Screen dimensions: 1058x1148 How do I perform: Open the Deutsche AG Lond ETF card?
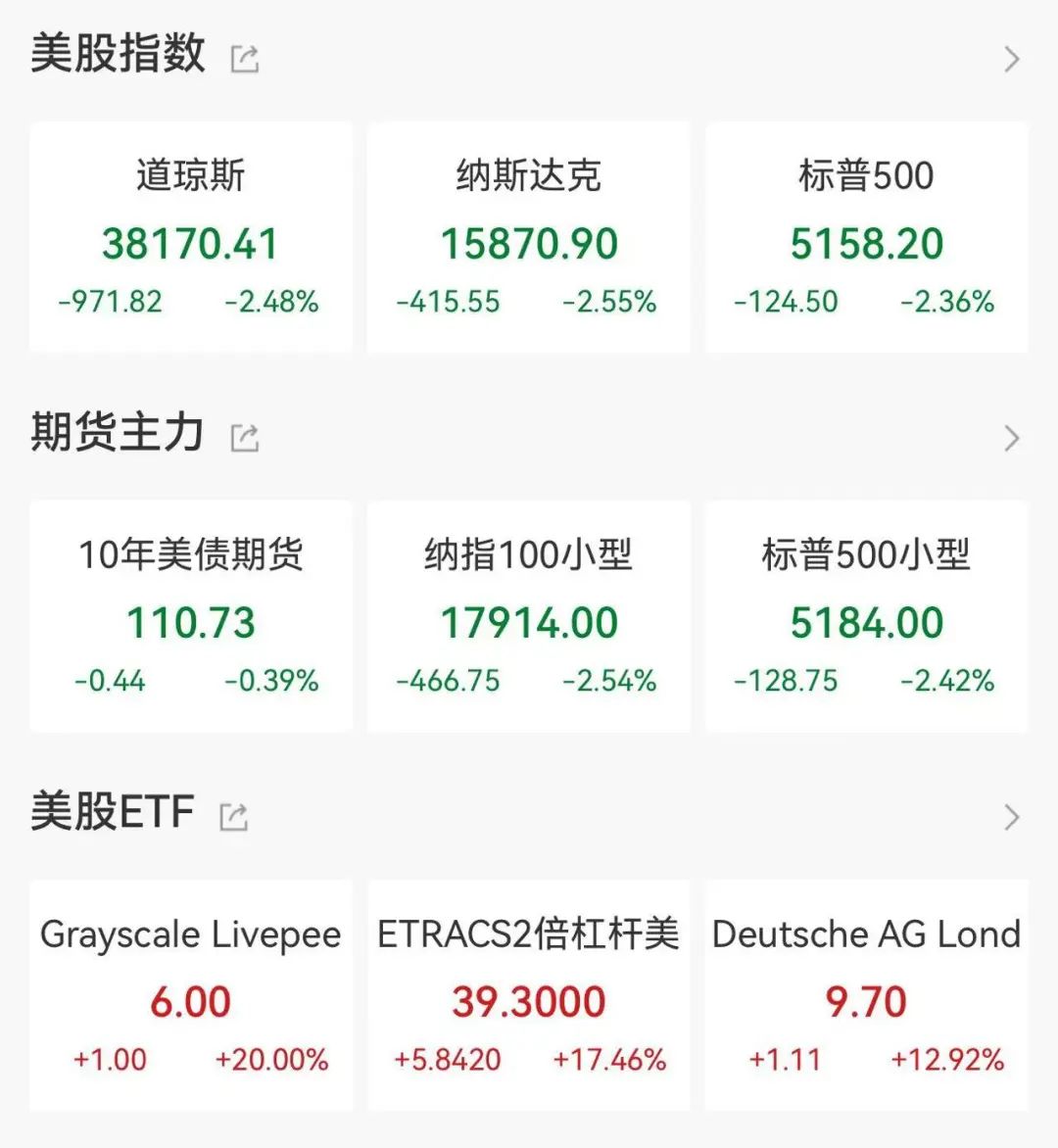[866, 994]
